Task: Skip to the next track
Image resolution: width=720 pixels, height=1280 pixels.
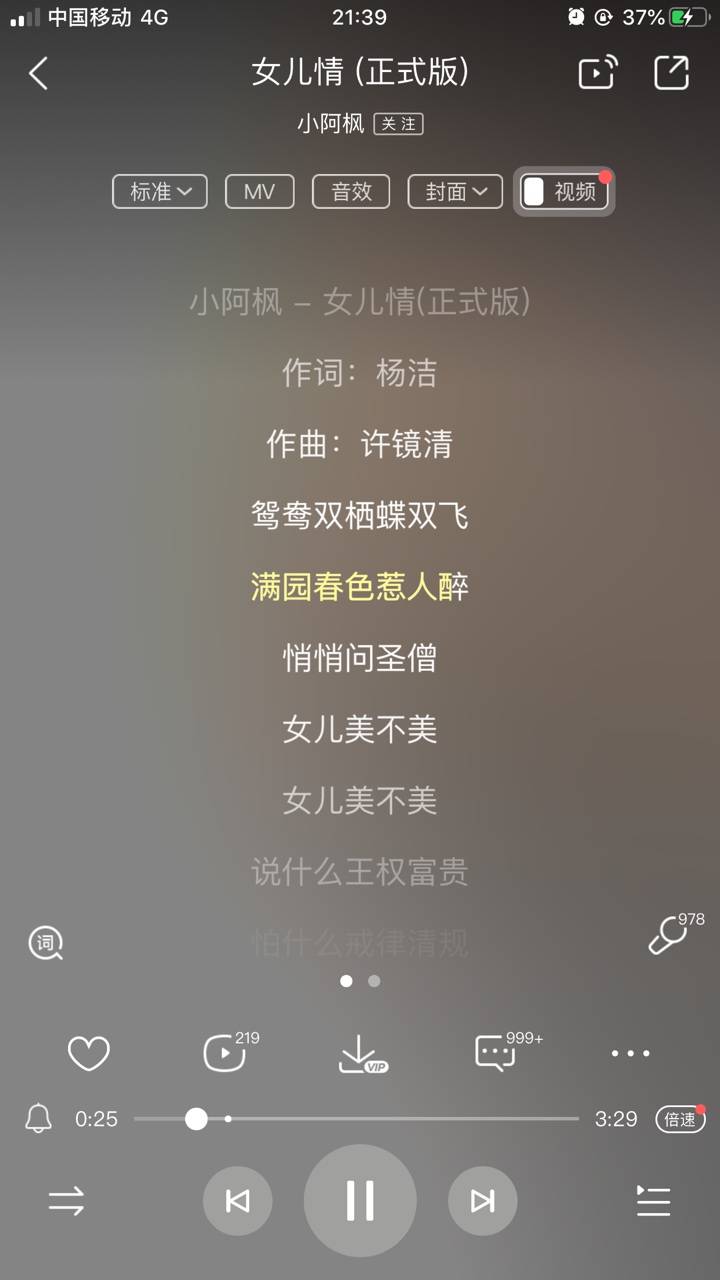Action: click(482, 1201)
